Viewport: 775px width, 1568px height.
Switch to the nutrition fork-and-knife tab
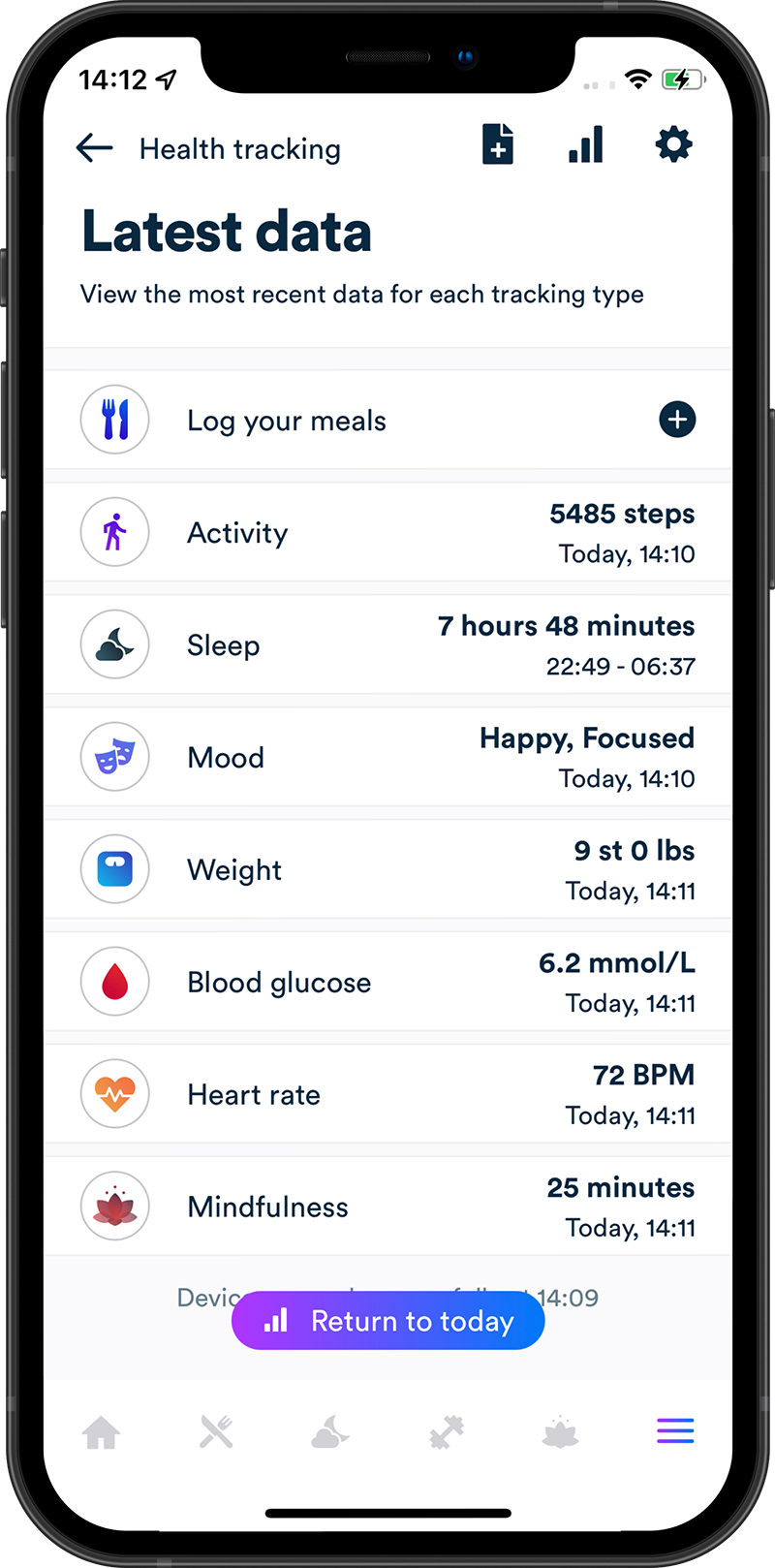pos(216,1431)
